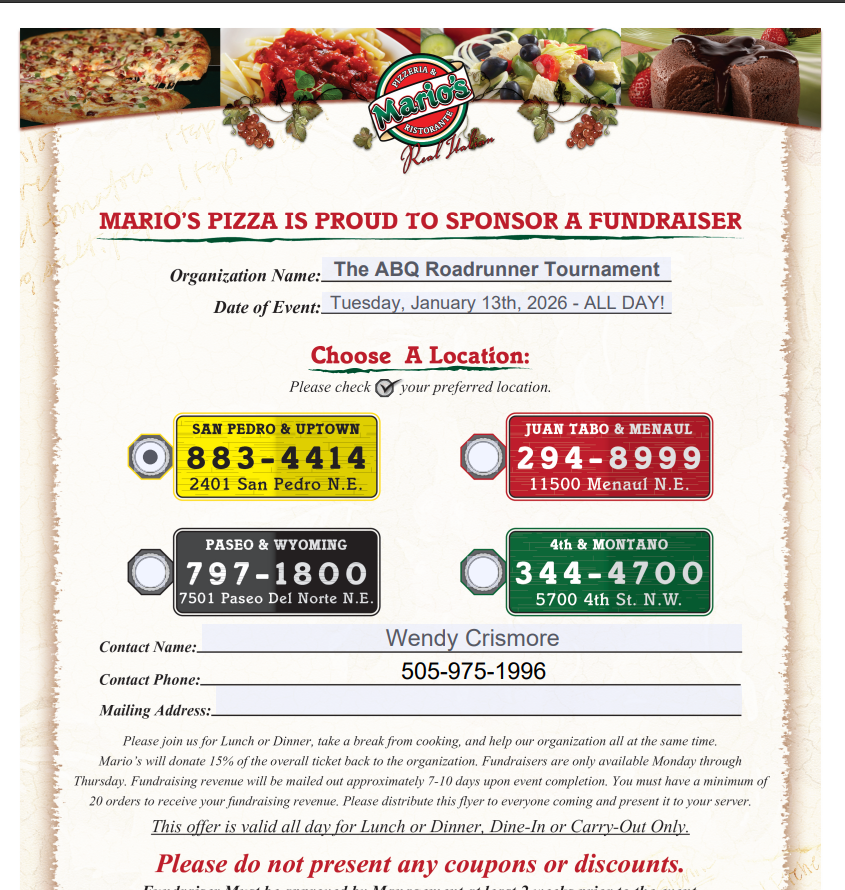Select the 4th & Montano location
Viewport: 845px width, 890px height.
tap(483, 572)
